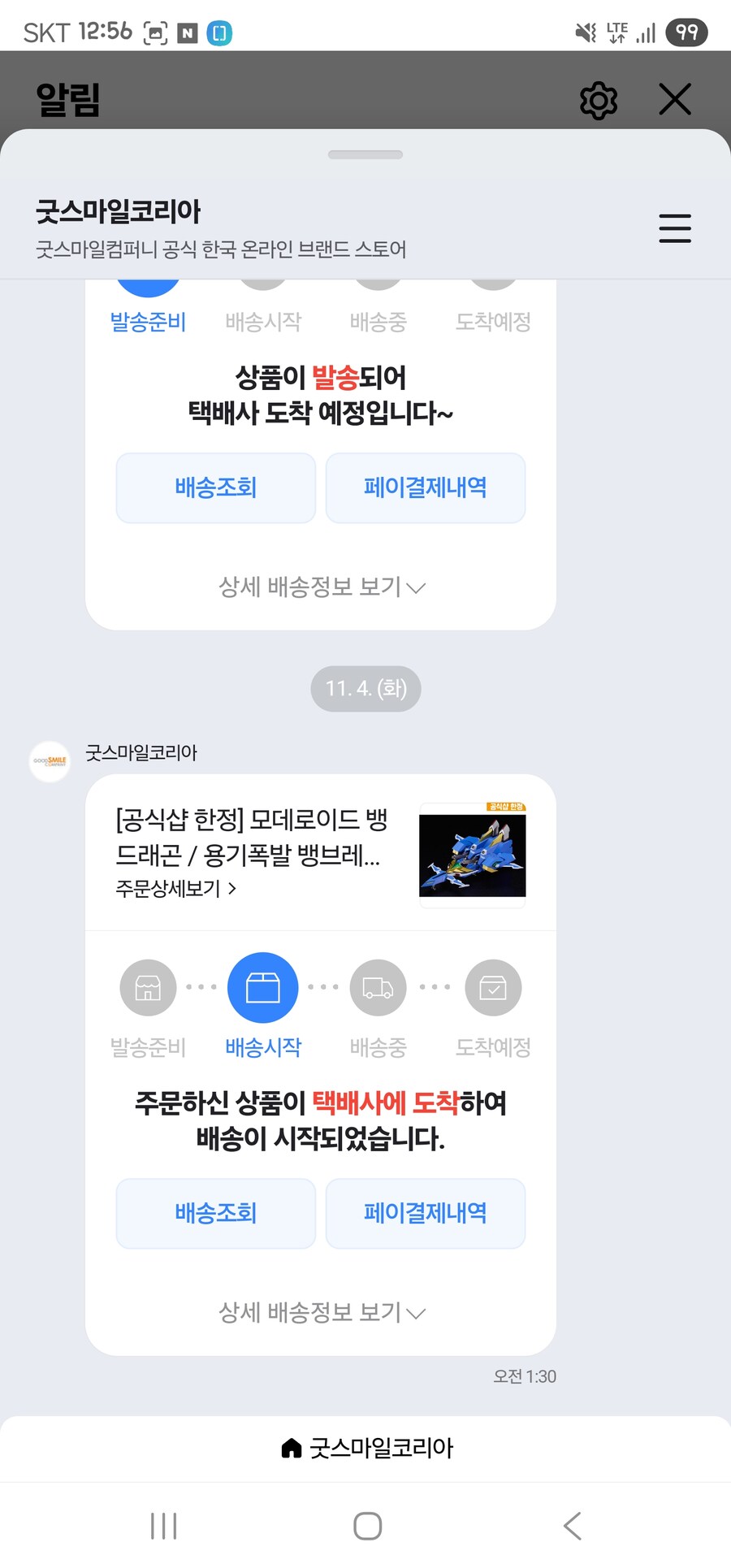This screenshot has height=1568, width=731.
Task: Open 주문상세보기 for the 모데로이드 order
Action: click(176, 889)
